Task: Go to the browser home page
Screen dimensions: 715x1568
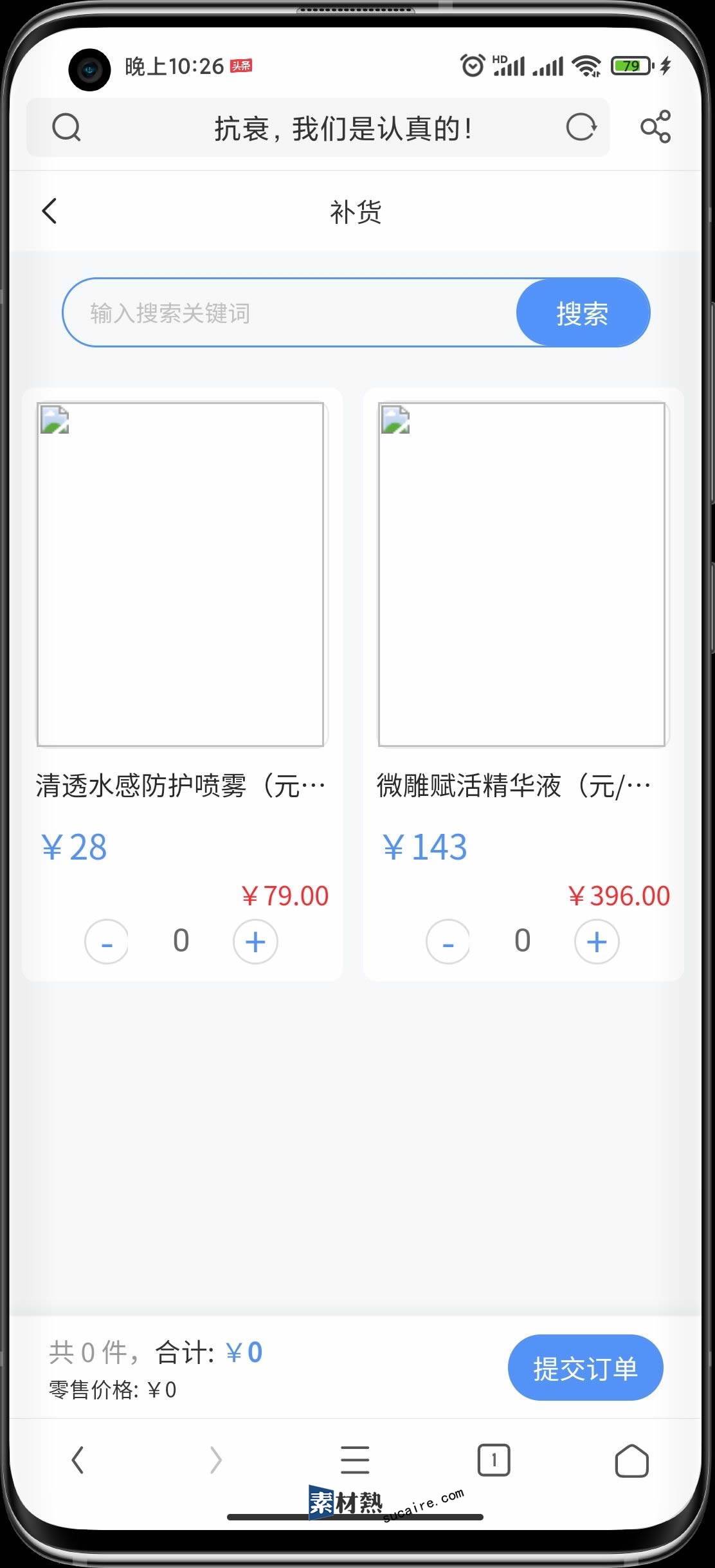Action: click(631, 1460)
